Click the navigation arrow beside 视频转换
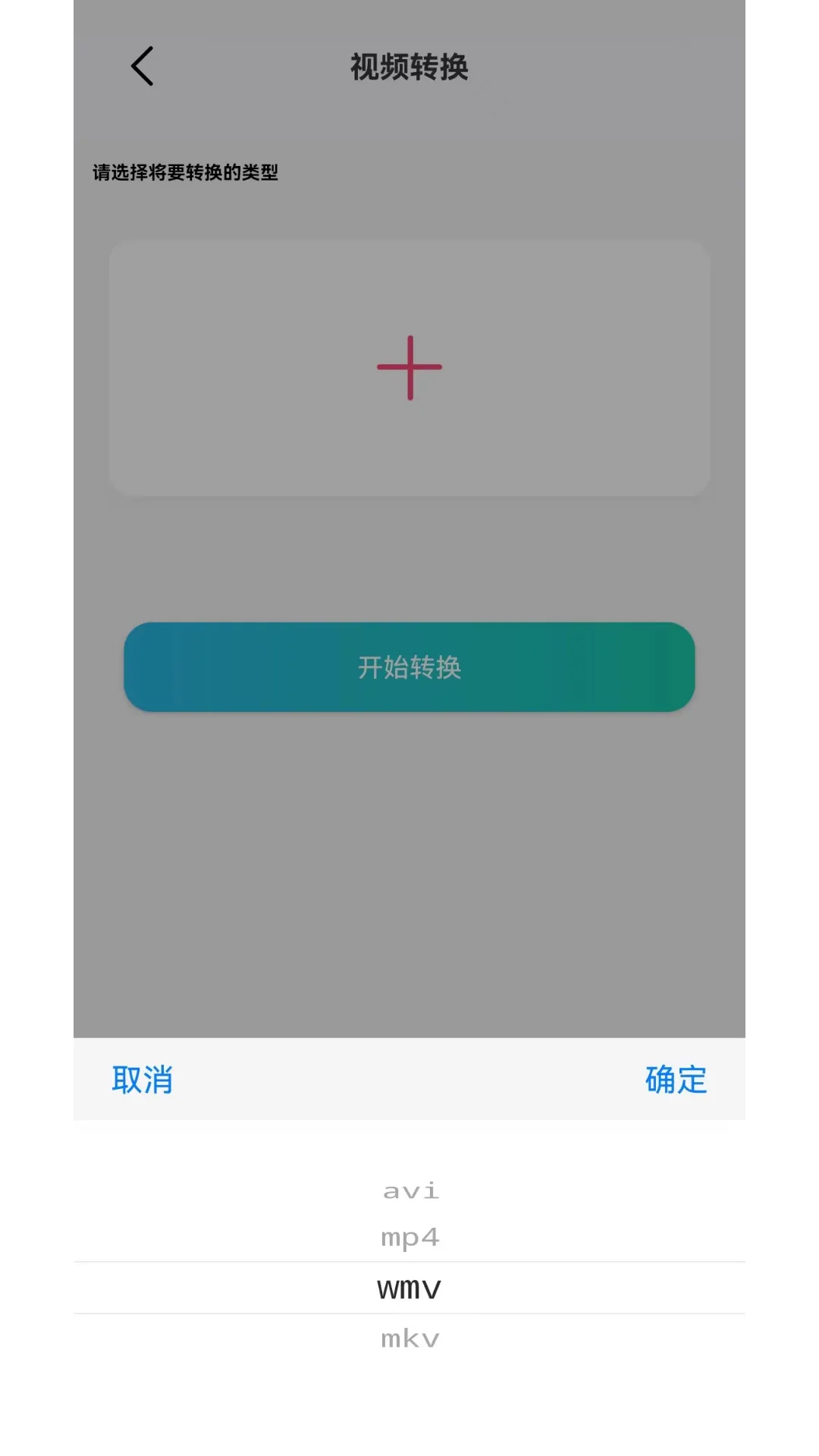 coord(143,66)
